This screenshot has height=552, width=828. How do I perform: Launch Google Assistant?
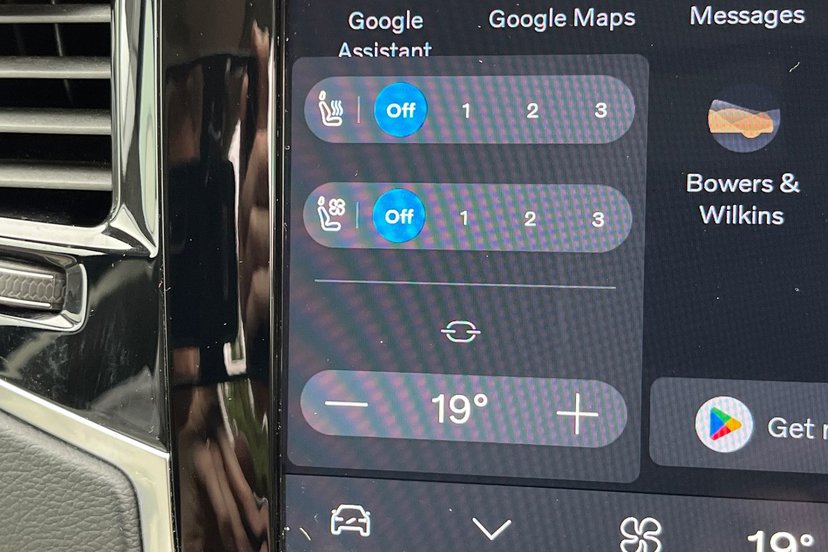pos(385,34)
